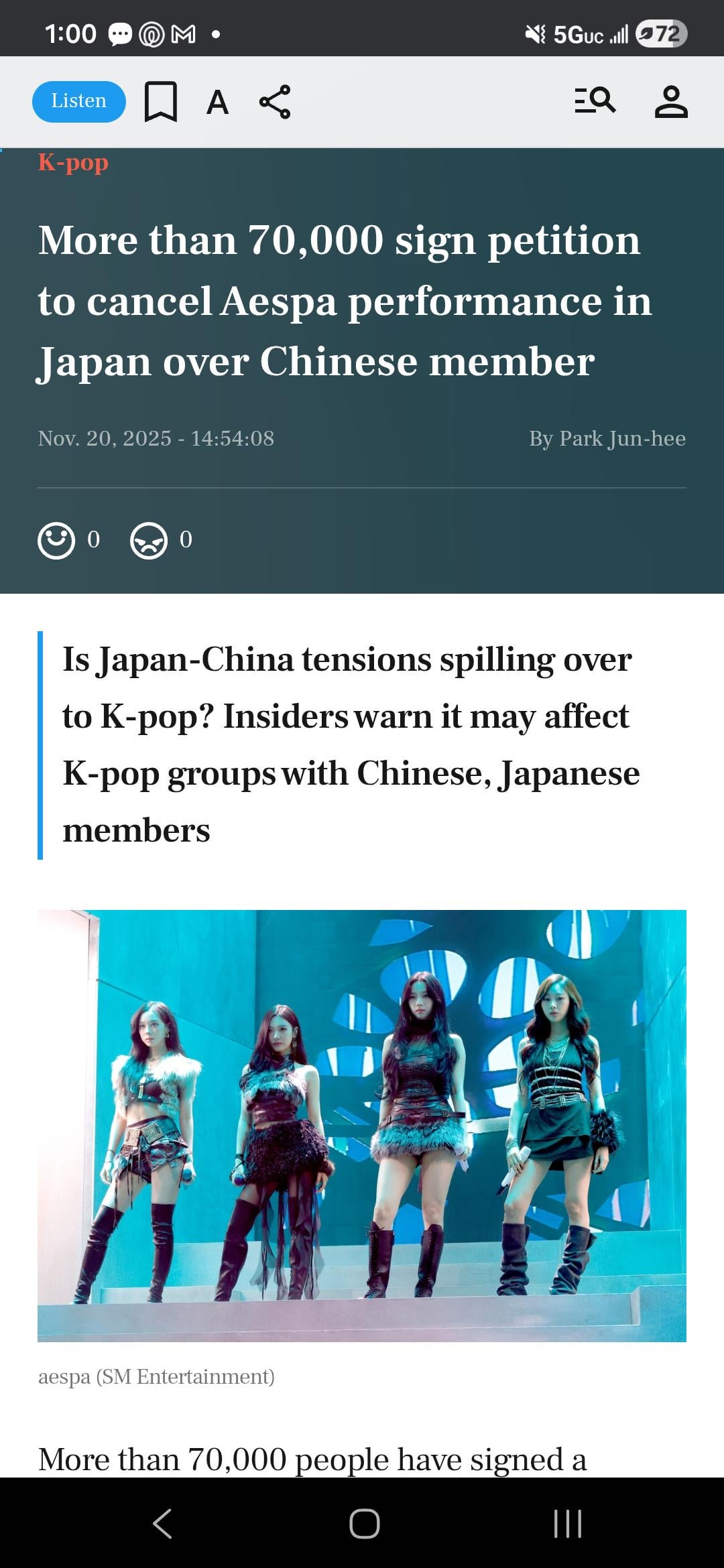React with the happy face
Viewport: 724px width, 1568px height.
click(56, 540)
